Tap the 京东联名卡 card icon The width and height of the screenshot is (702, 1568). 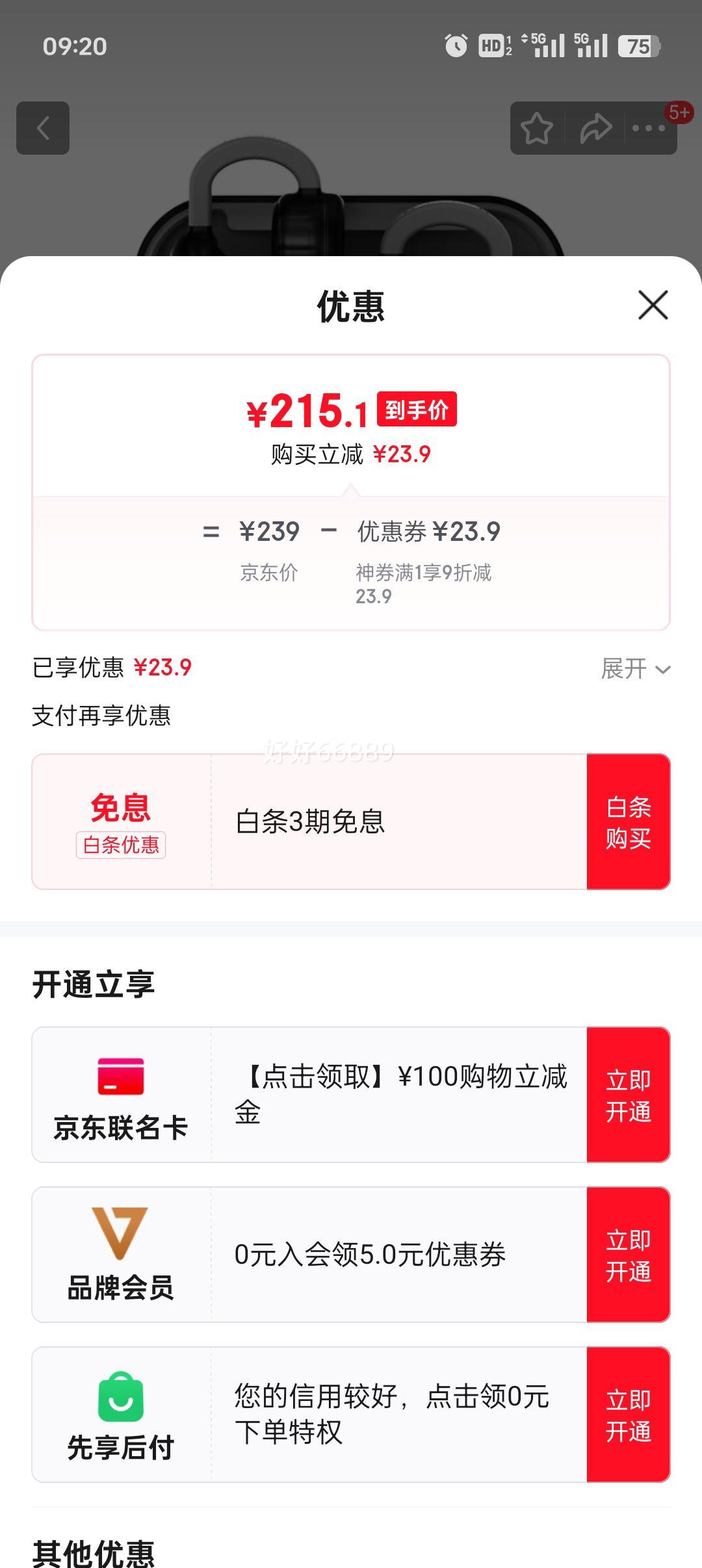pyautogui.click(x=121, y=1075)
